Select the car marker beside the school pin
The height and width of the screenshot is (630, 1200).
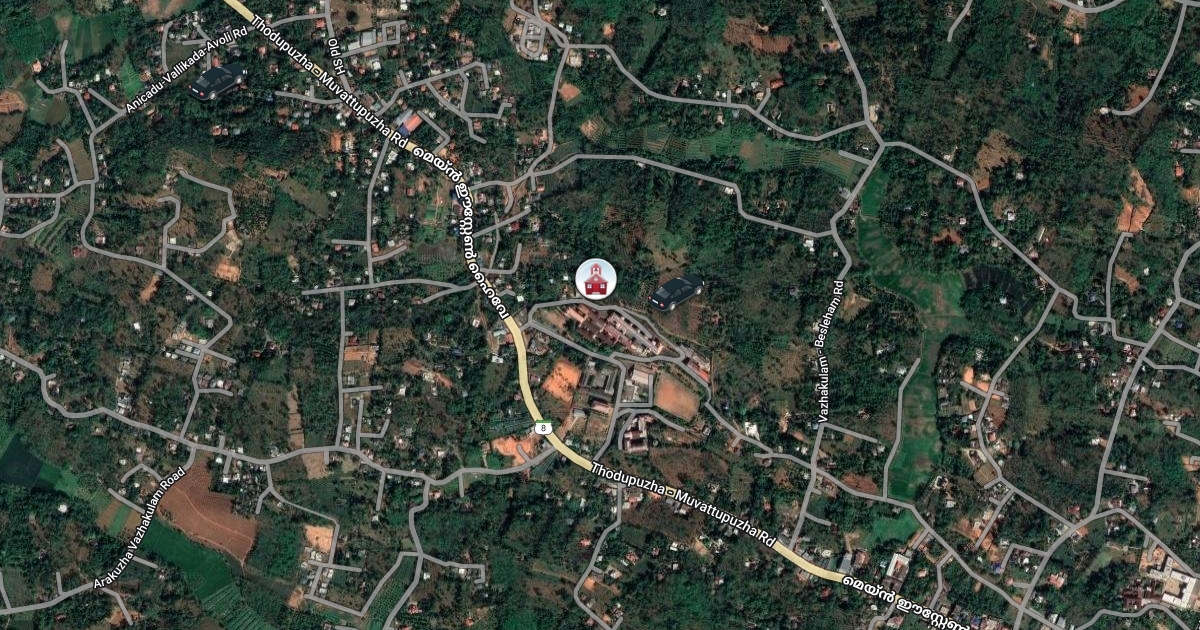coord(676,292)
